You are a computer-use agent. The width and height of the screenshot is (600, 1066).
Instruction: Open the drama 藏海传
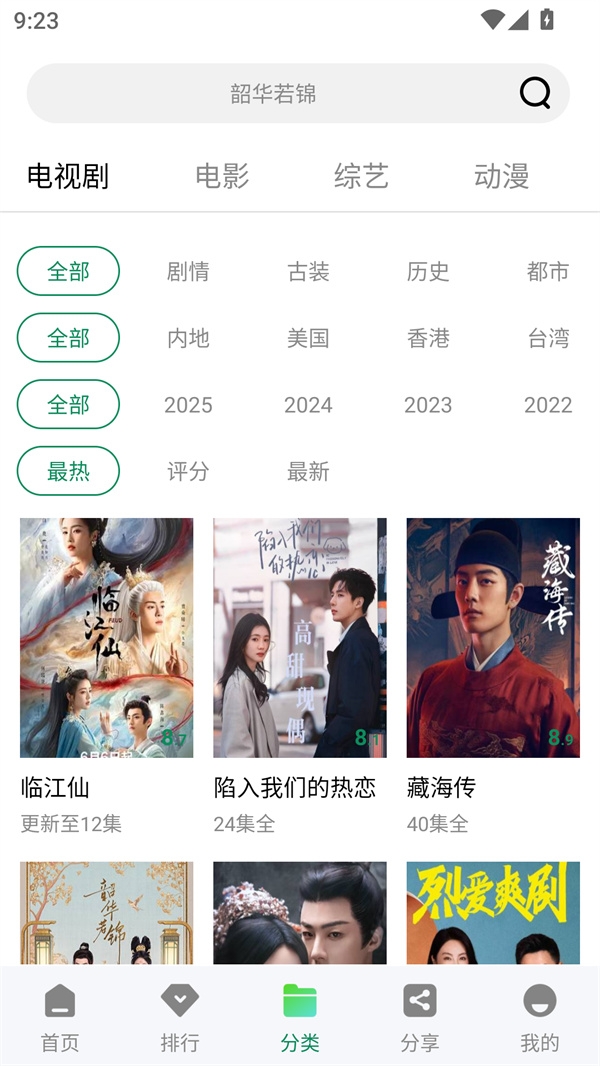point(493,638)
